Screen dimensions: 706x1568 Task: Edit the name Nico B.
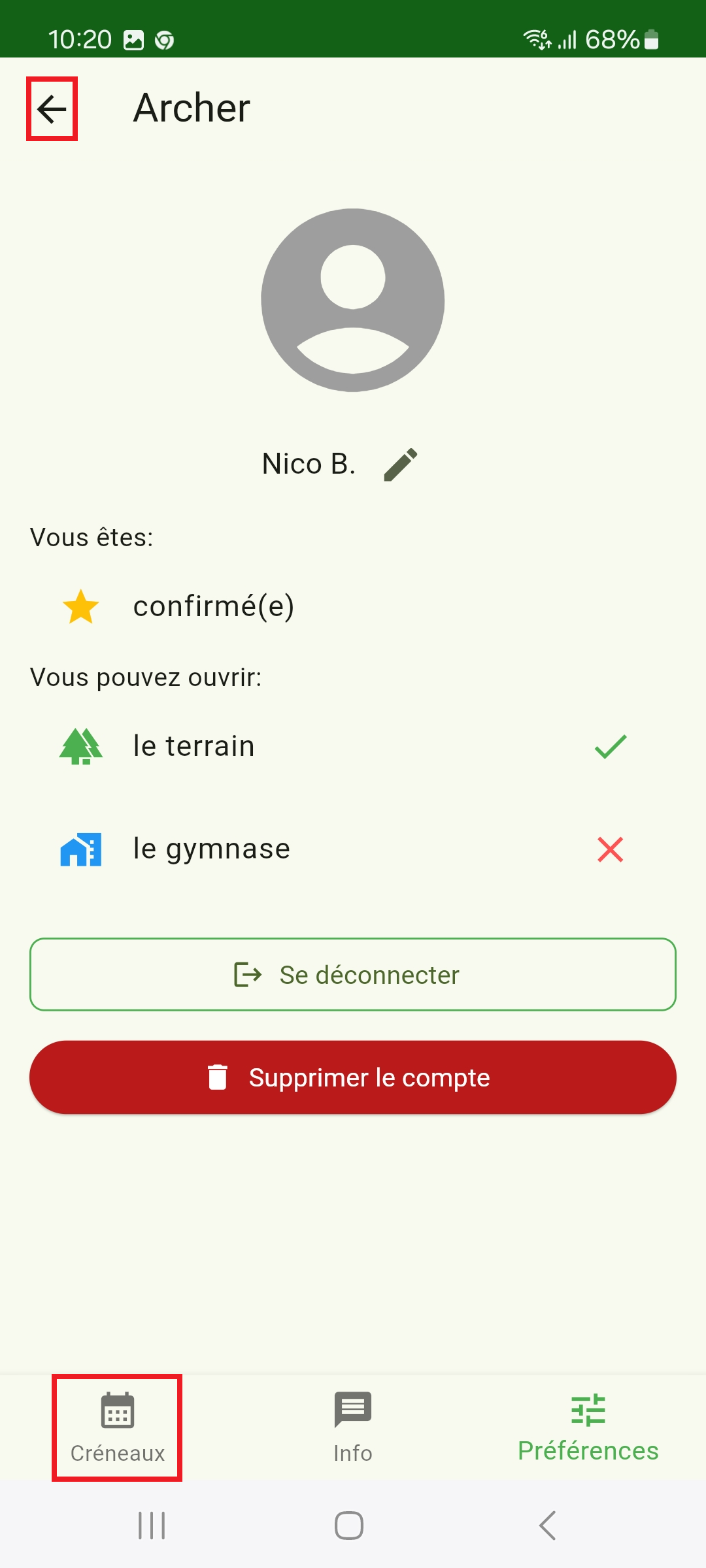click(x=400, y=465)
